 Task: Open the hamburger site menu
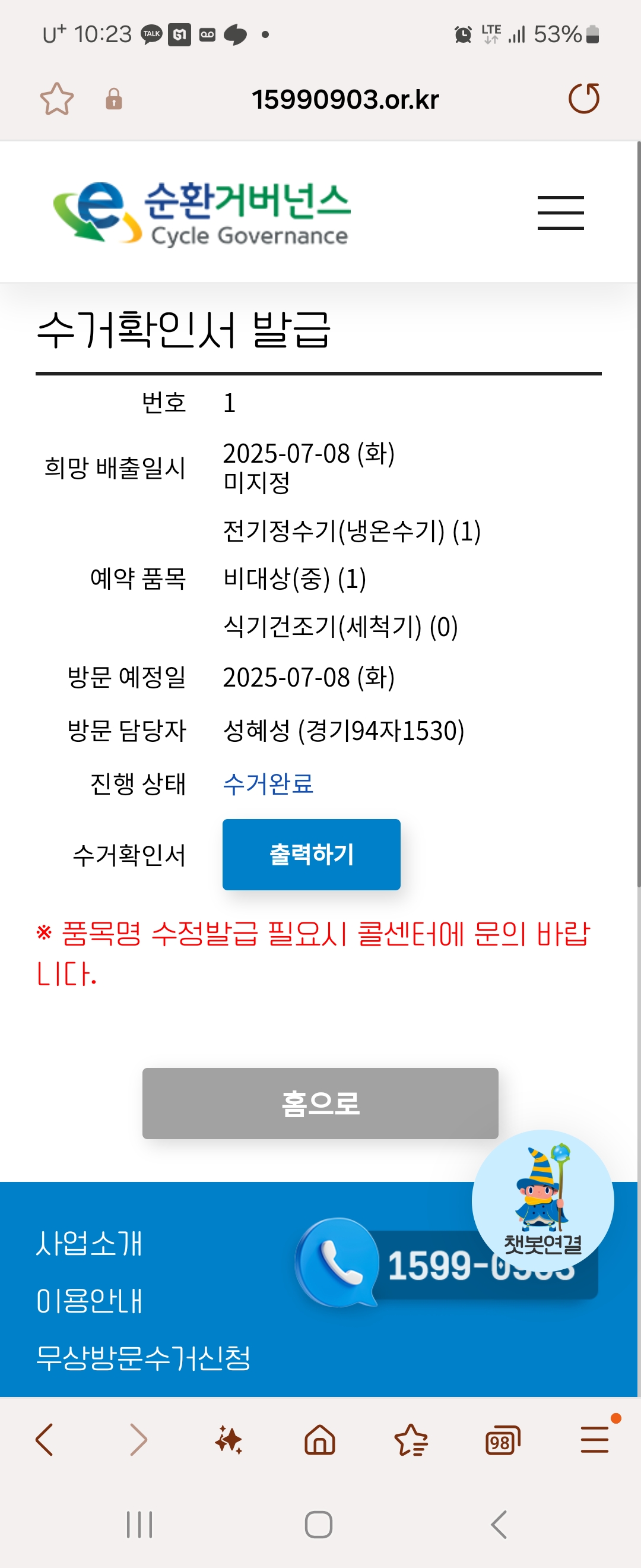coord(560,213)
